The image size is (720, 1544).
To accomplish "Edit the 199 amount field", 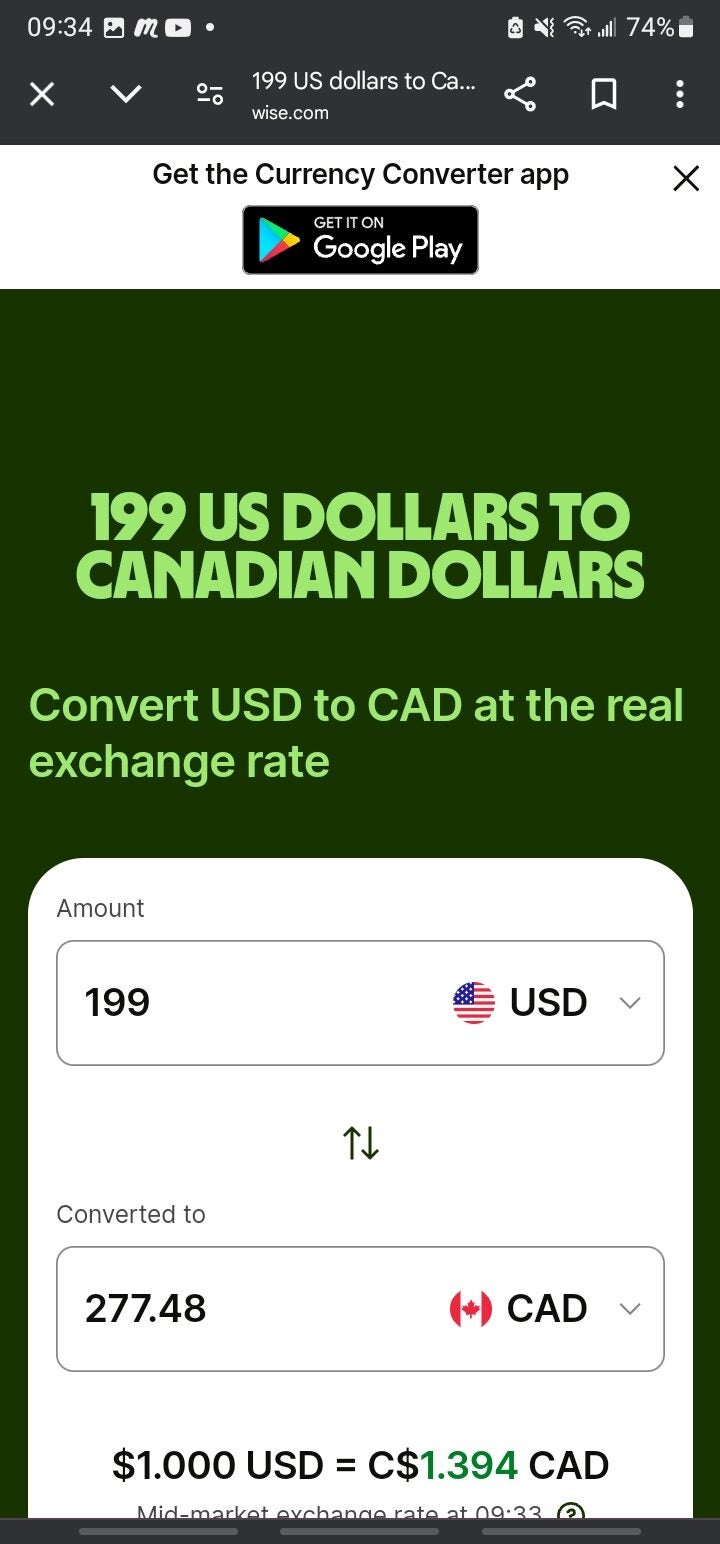I will coord(250,1002).
